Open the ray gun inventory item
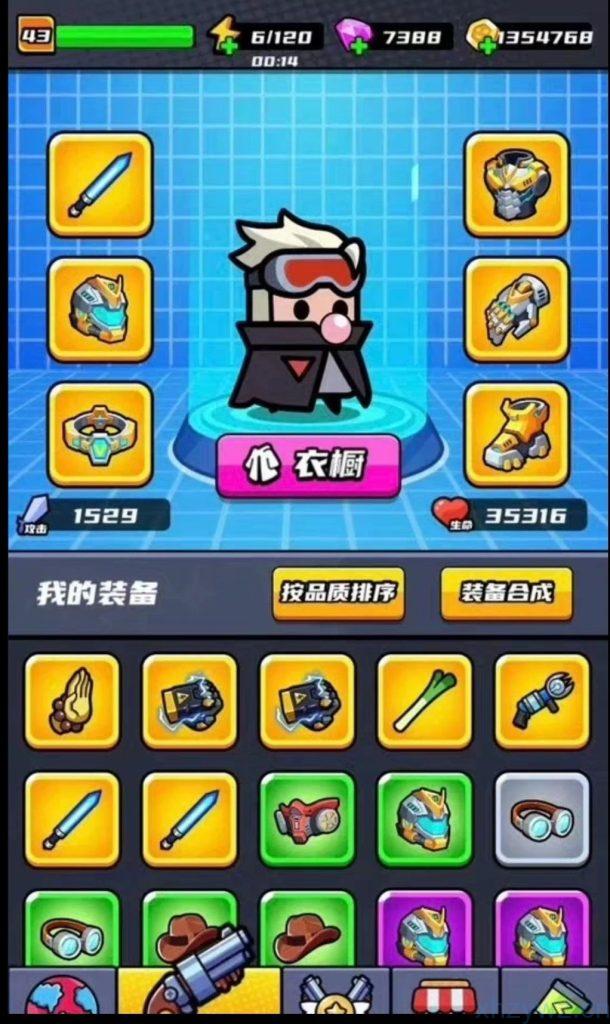This screenshot has width=610, height=1024. (x=542, y=701)
